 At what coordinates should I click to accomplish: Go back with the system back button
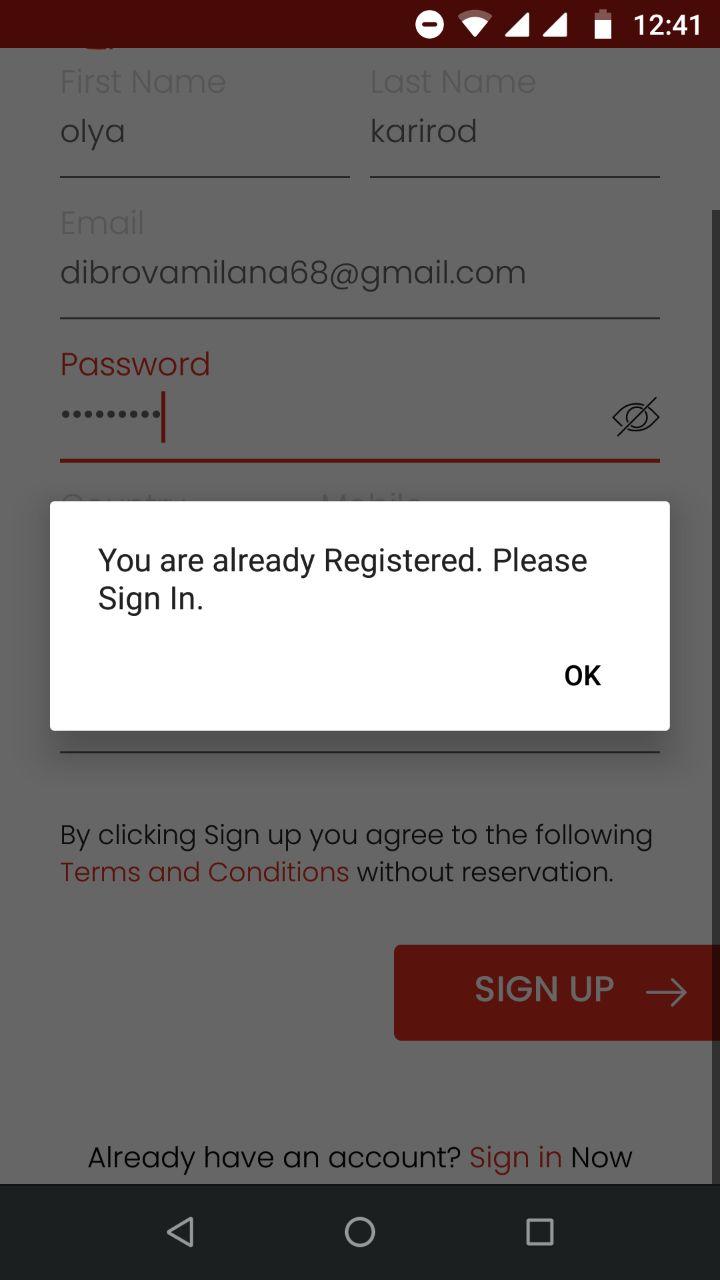180,1232
